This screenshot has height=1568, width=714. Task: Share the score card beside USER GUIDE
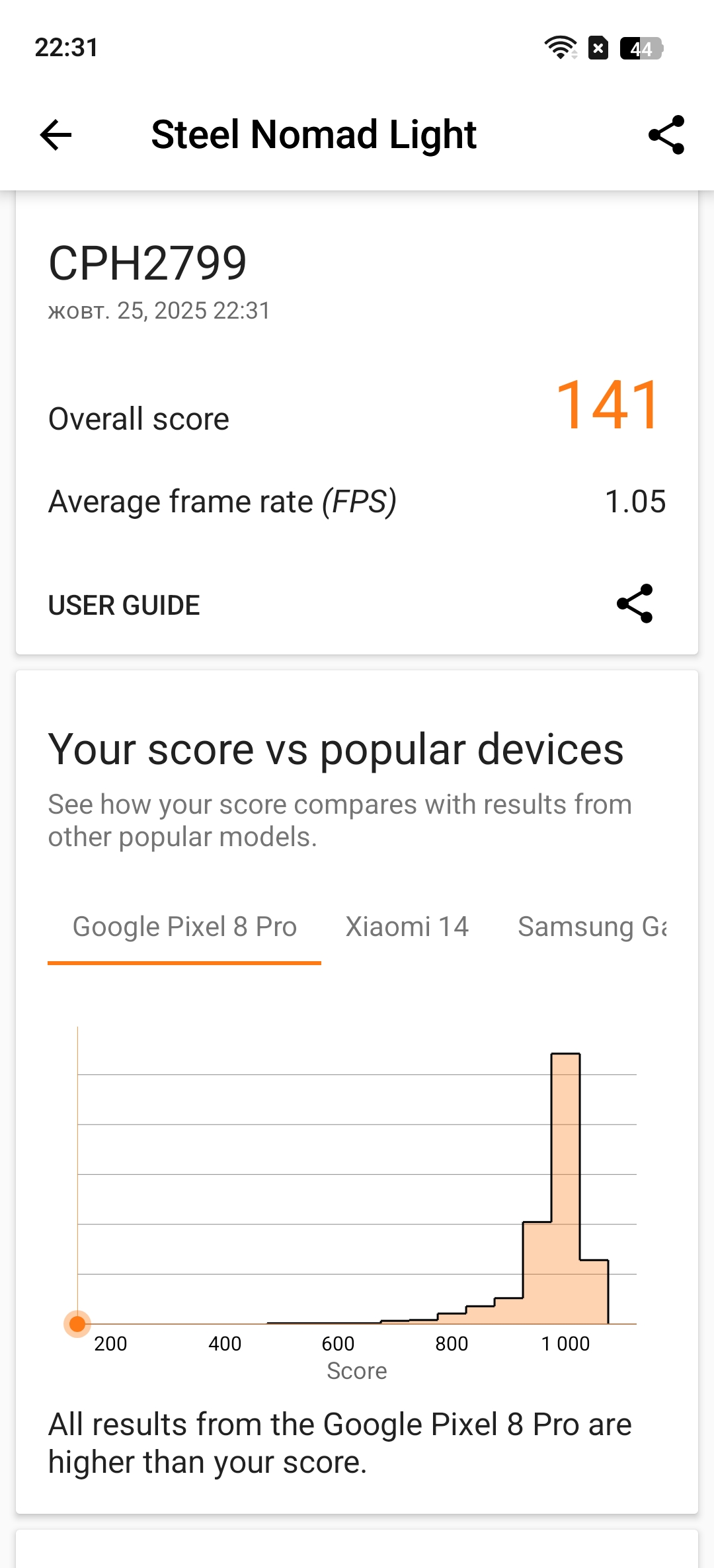pos(635,604)
